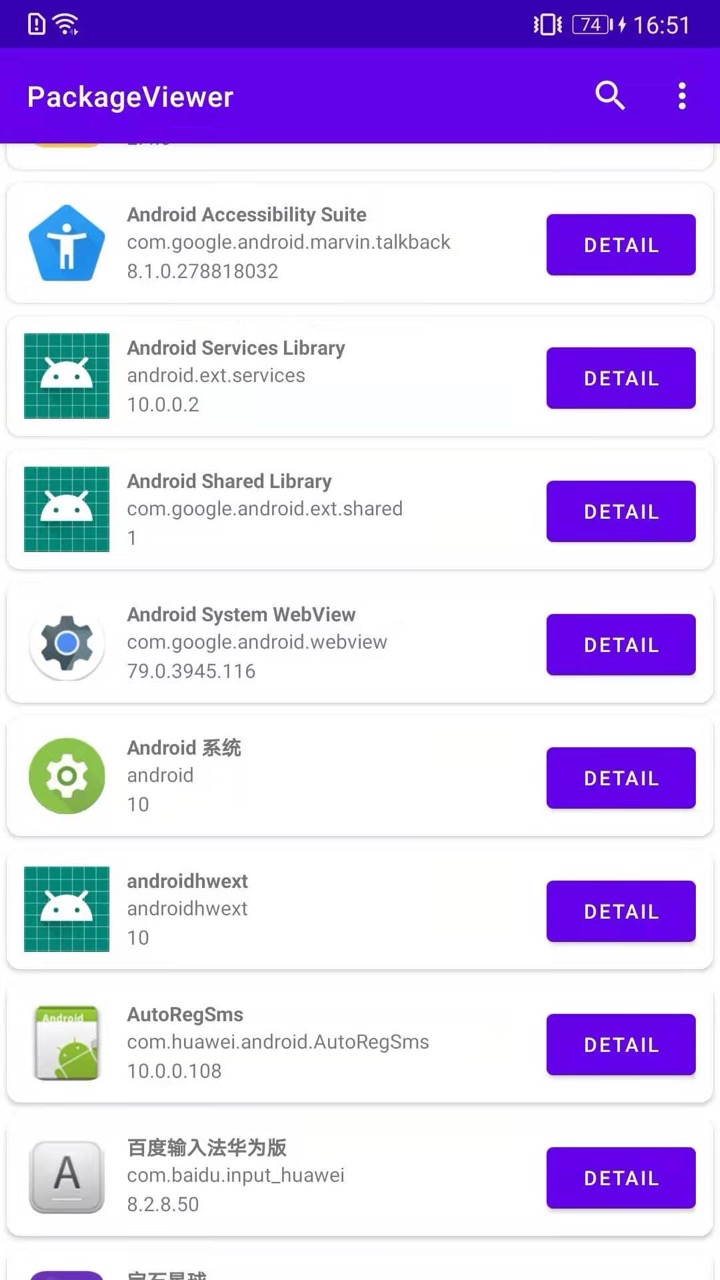Open the search in PackageViewer
This screenshot has height=1280, width=720.
click(x=610, y=96)
